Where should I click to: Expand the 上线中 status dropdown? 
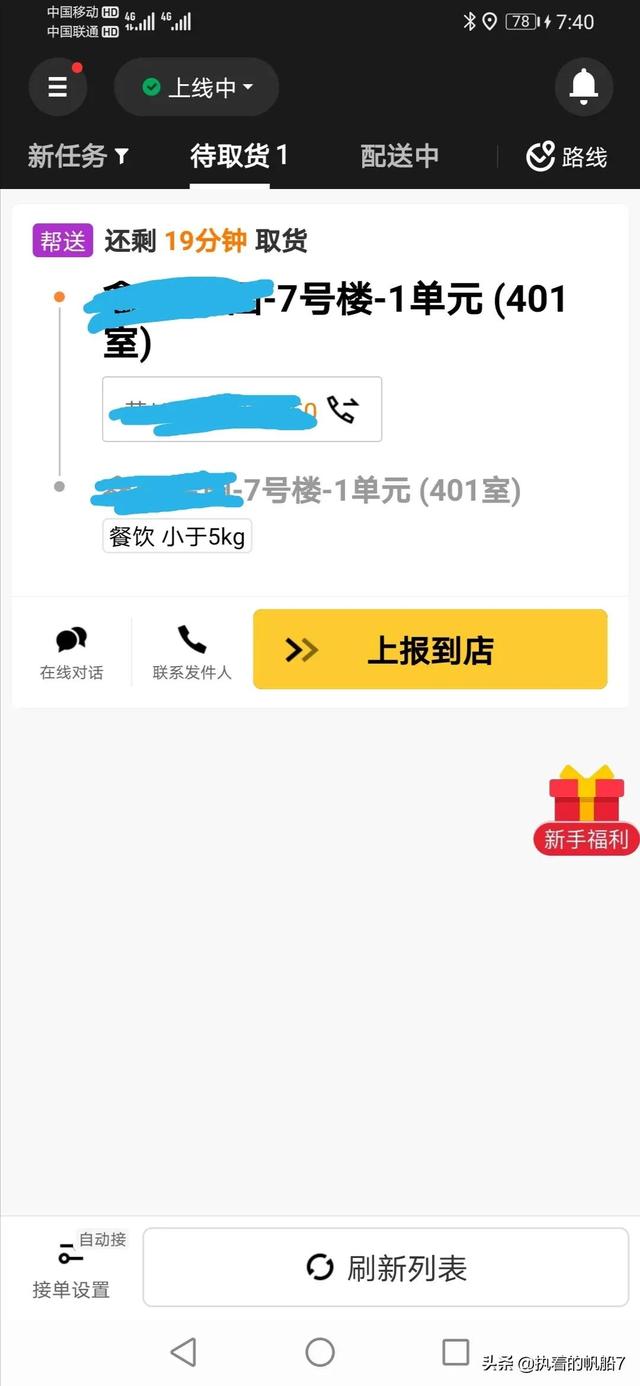click(x=196, y=87)
